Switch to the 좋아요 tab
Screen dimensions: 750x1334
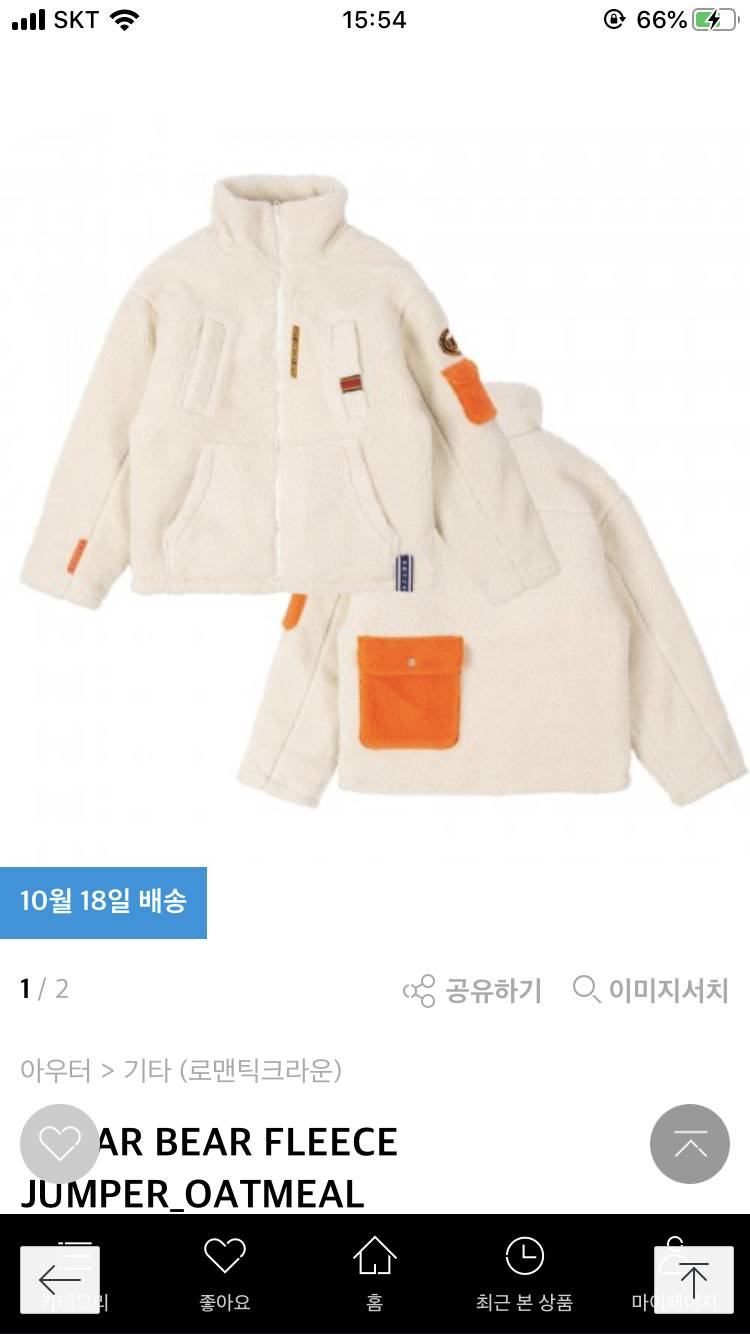[x=225, y=1274]
